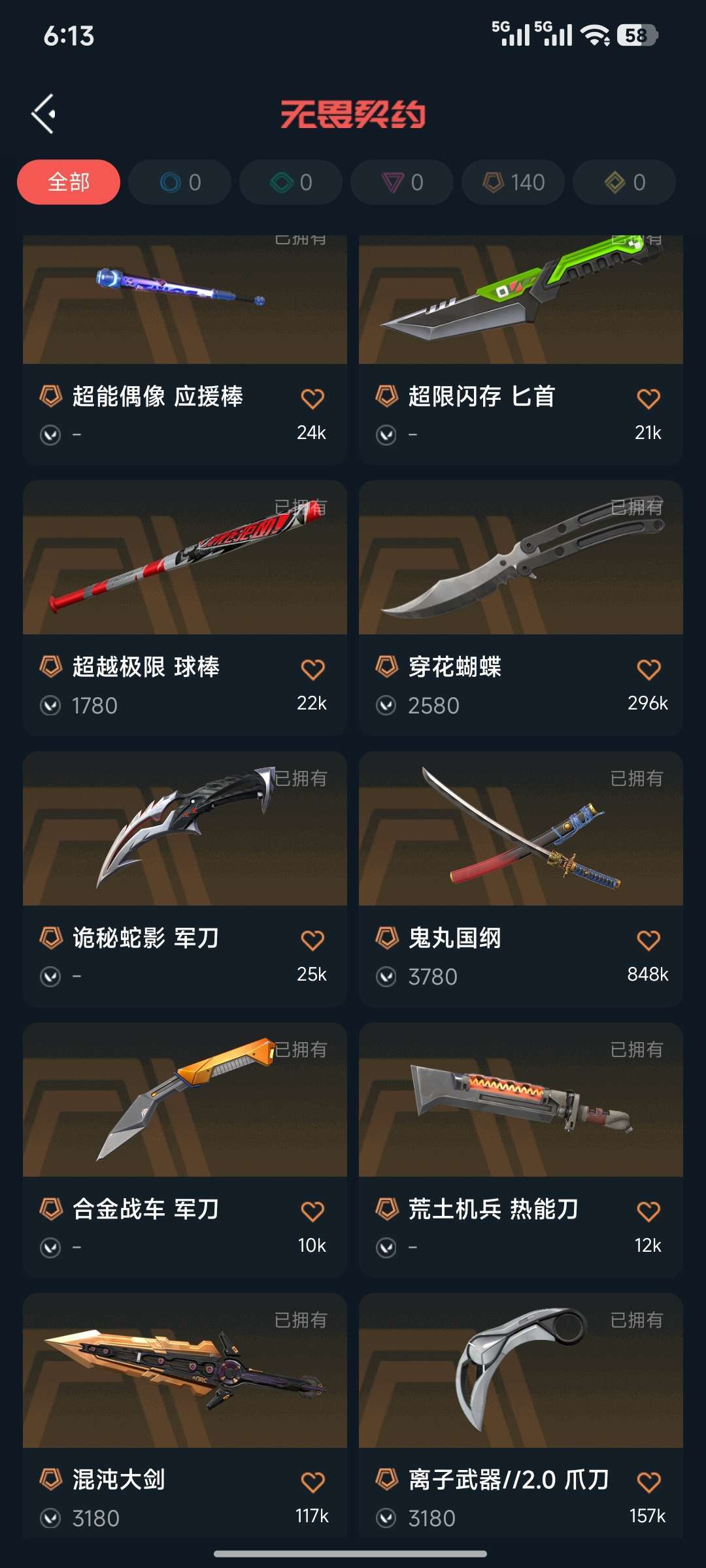This screenshot has height=1568, width=706.
Task: Filter by the purple triangle tier chip
Action: coord(402,182)
